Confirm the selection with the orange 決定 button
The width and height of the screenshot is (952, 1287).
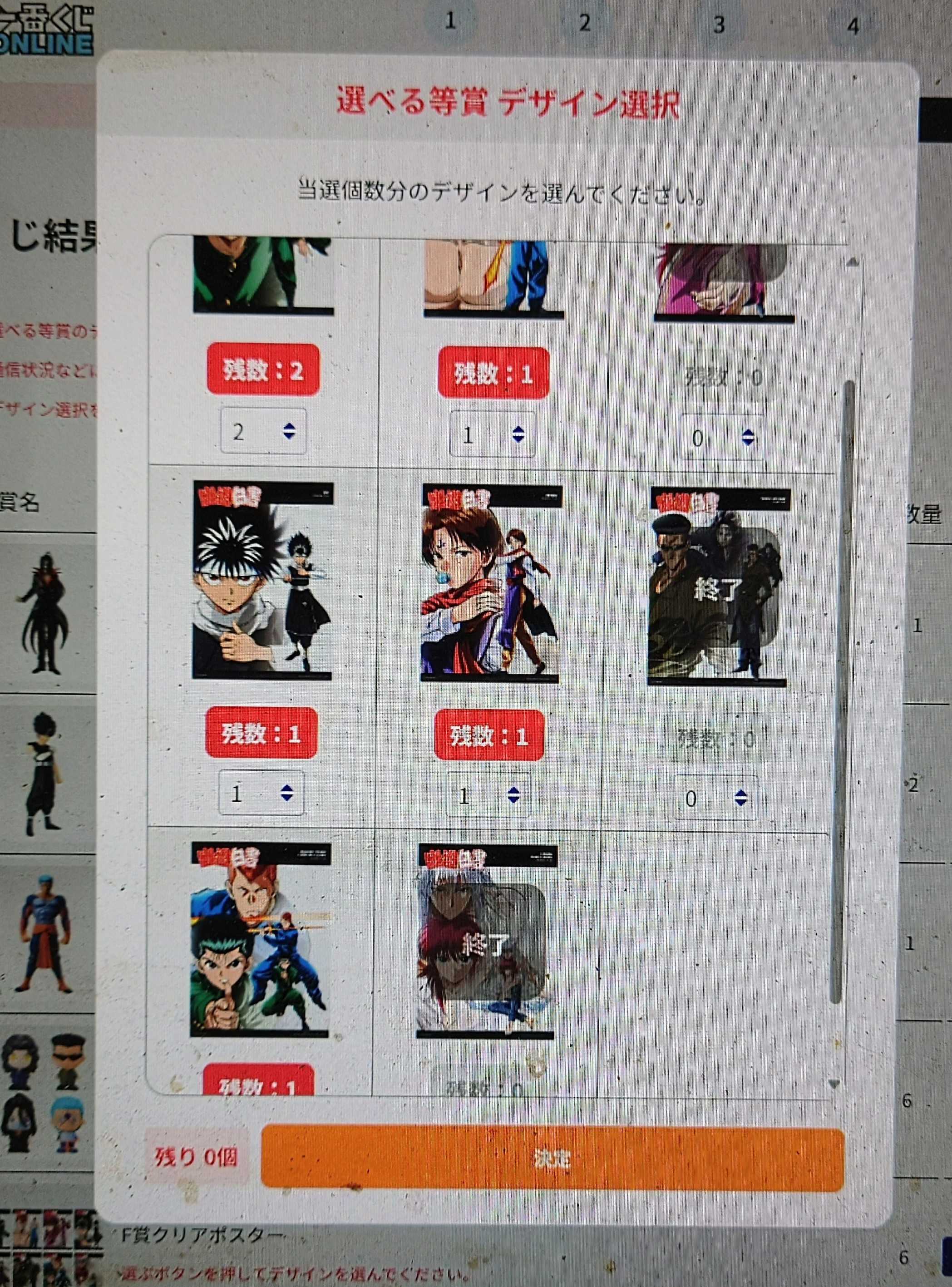[552, 1159]
